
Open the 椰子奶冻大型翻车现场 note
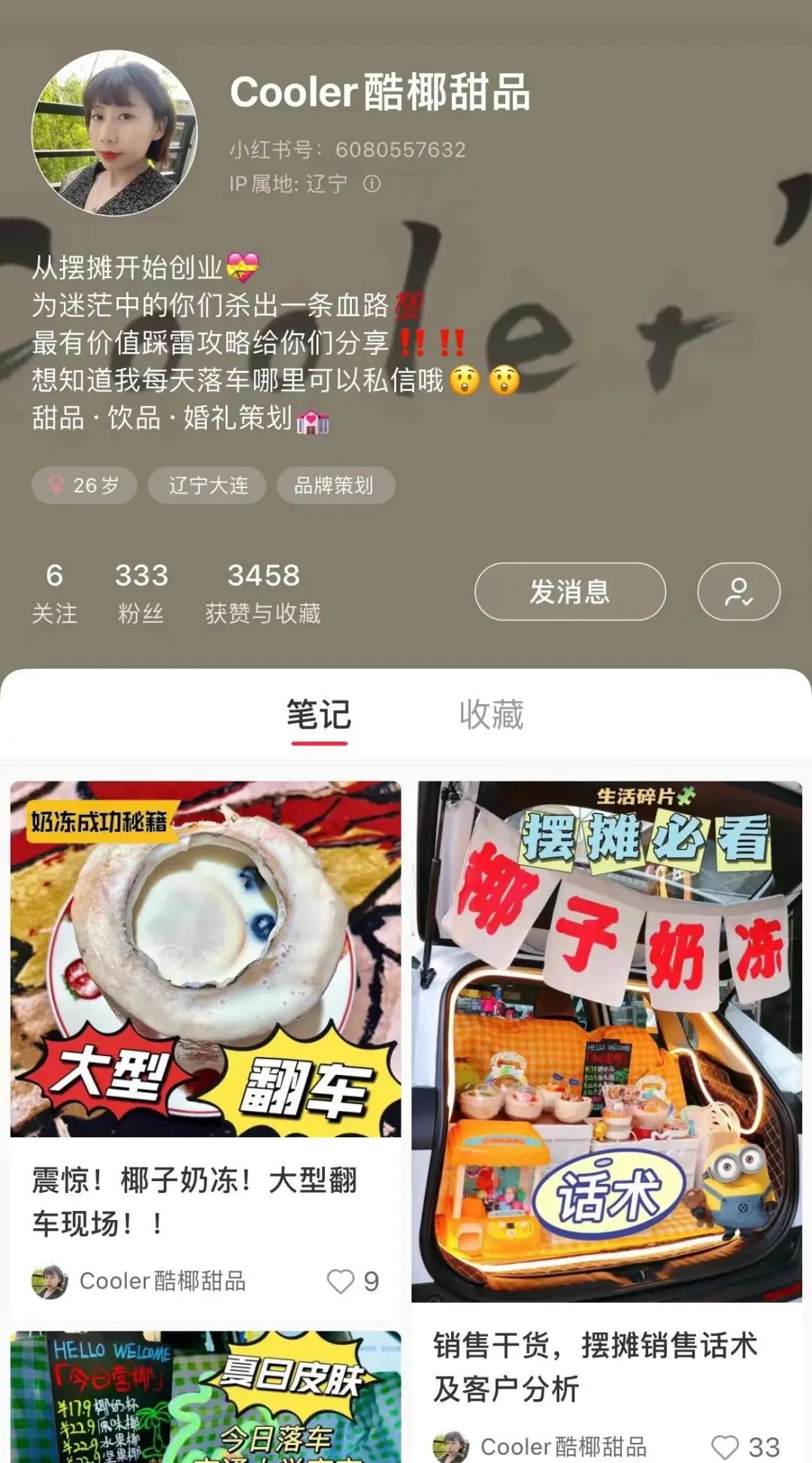(x=205, y=959)
